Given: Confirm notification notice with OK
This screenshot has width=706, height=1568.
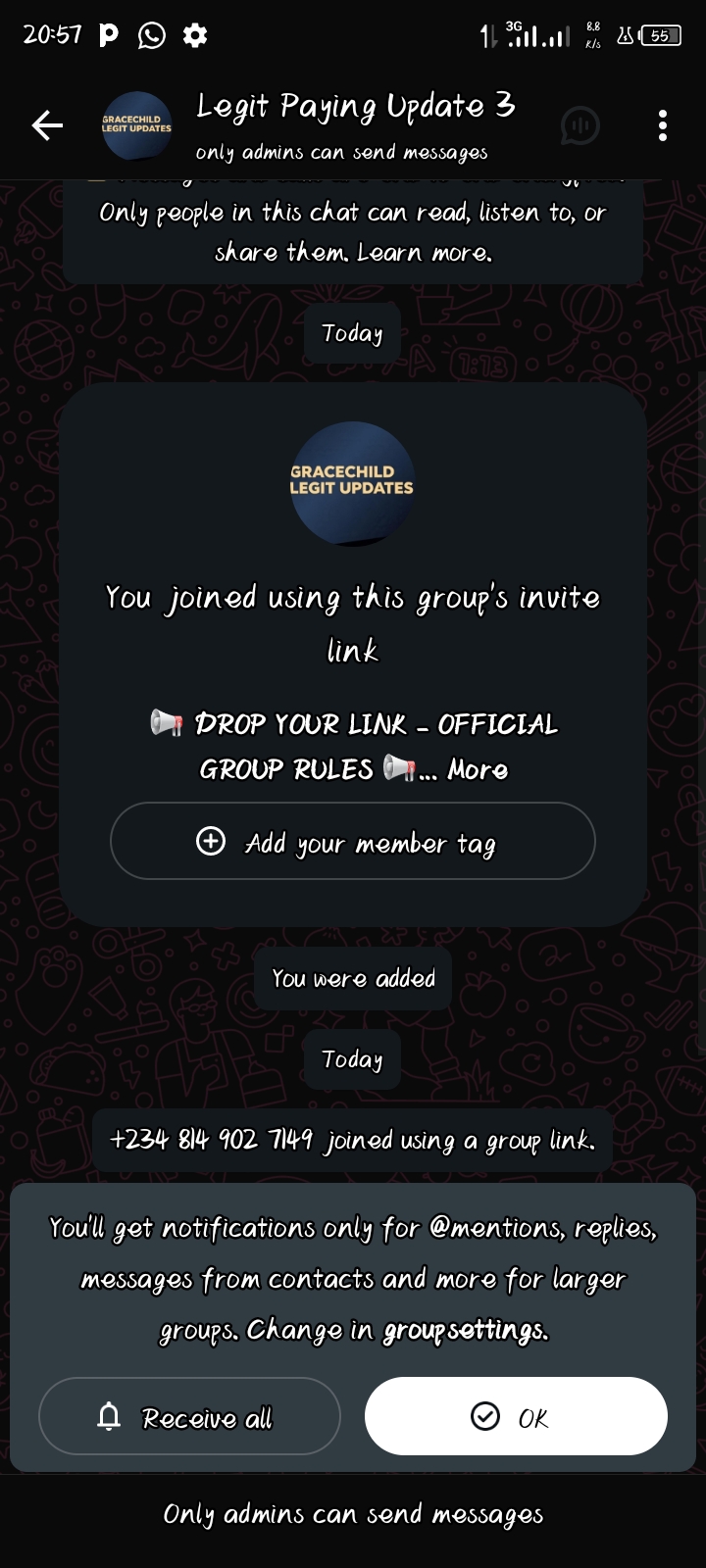Looking at the screenshot, I should click(x=516, y=1416).
